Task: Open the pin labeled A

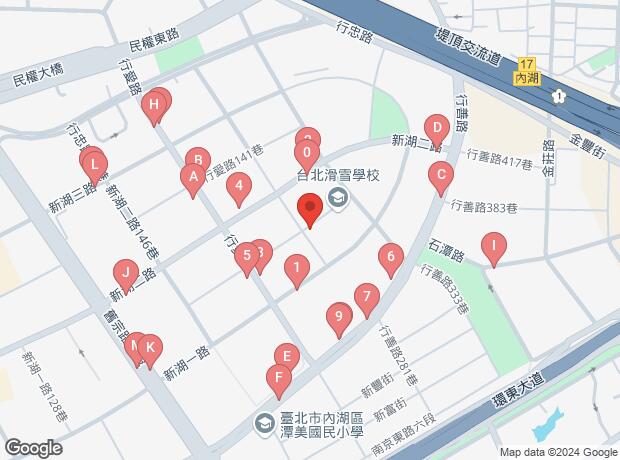Action: pos(190,179)
